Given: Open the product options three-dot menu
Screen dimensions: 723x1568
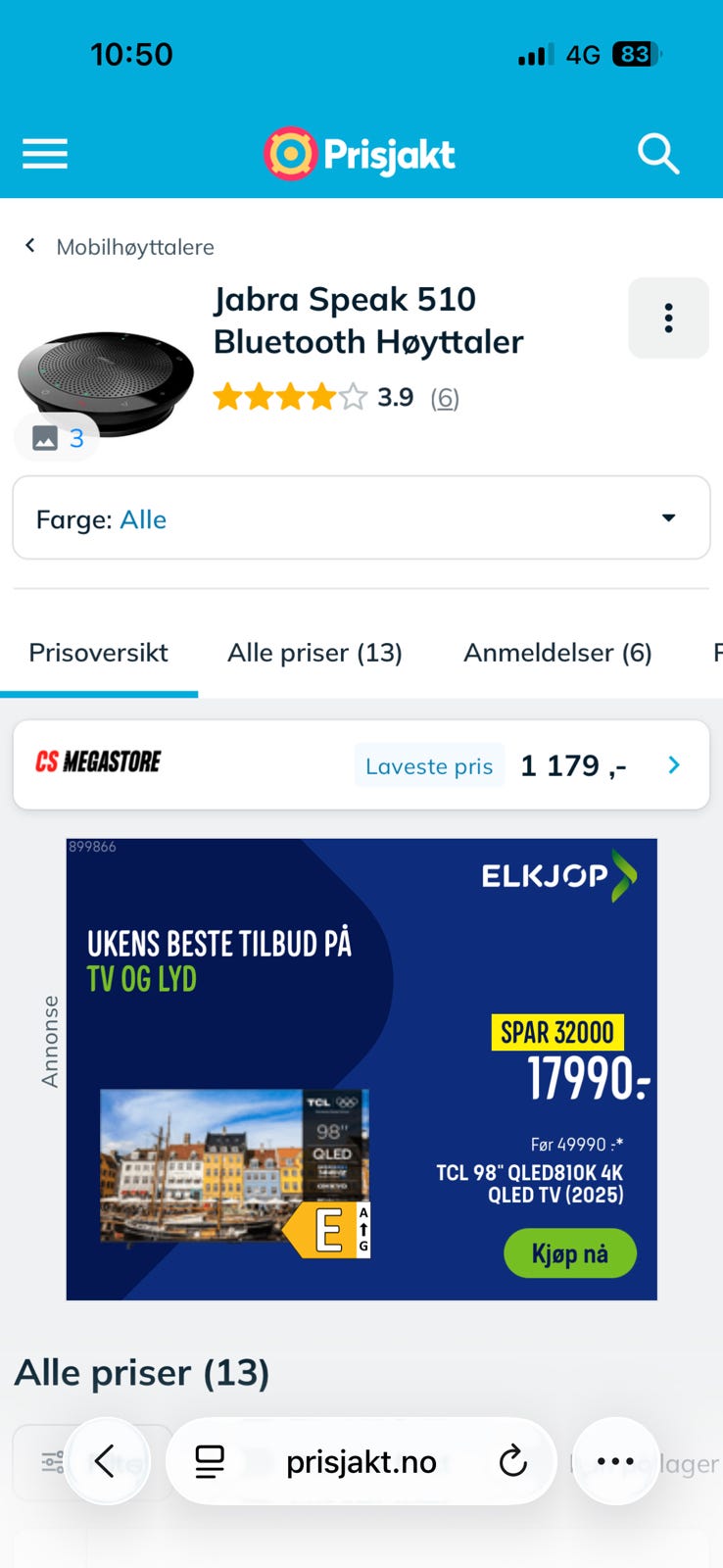Looking at the screenshot, I should pos(668,318).
